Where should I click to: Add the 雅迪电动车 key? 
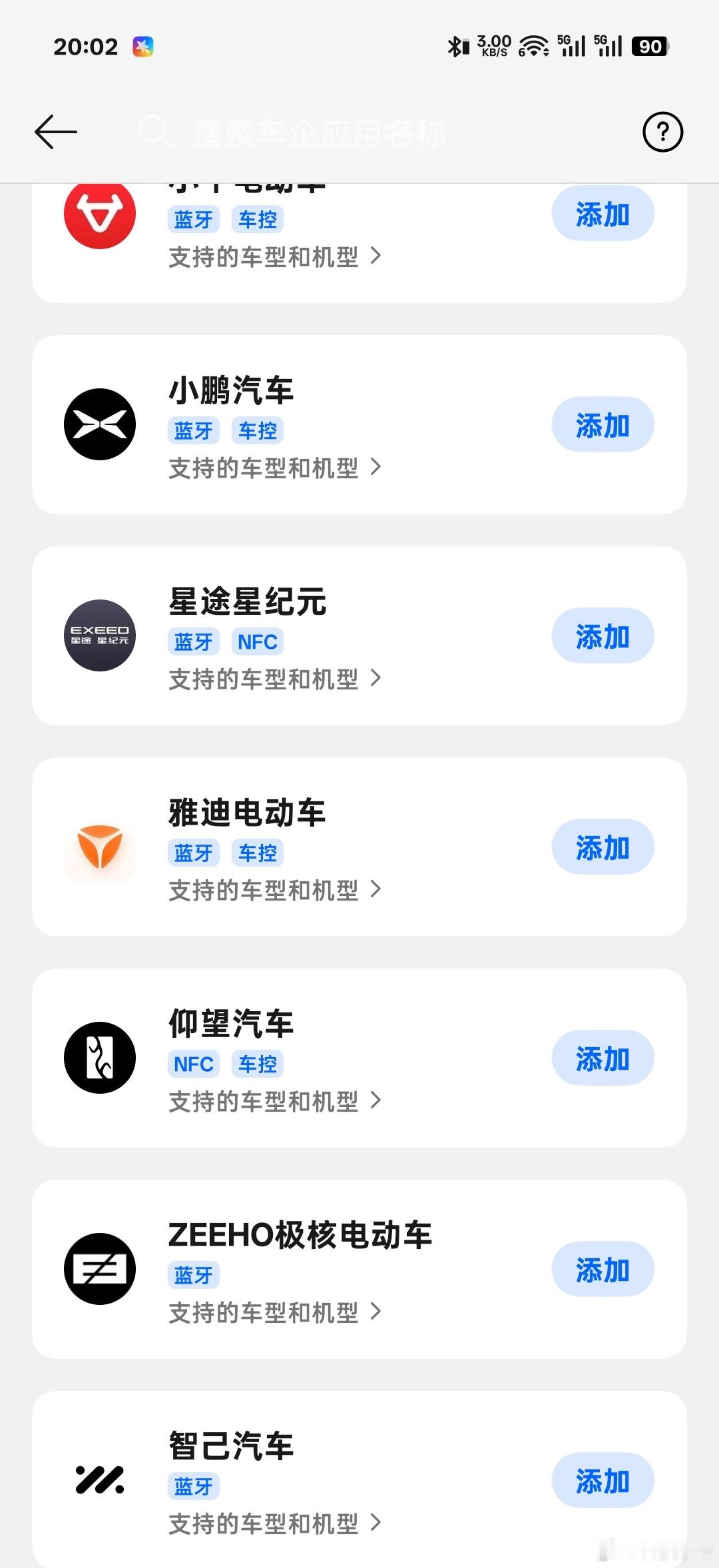[602, 847]
